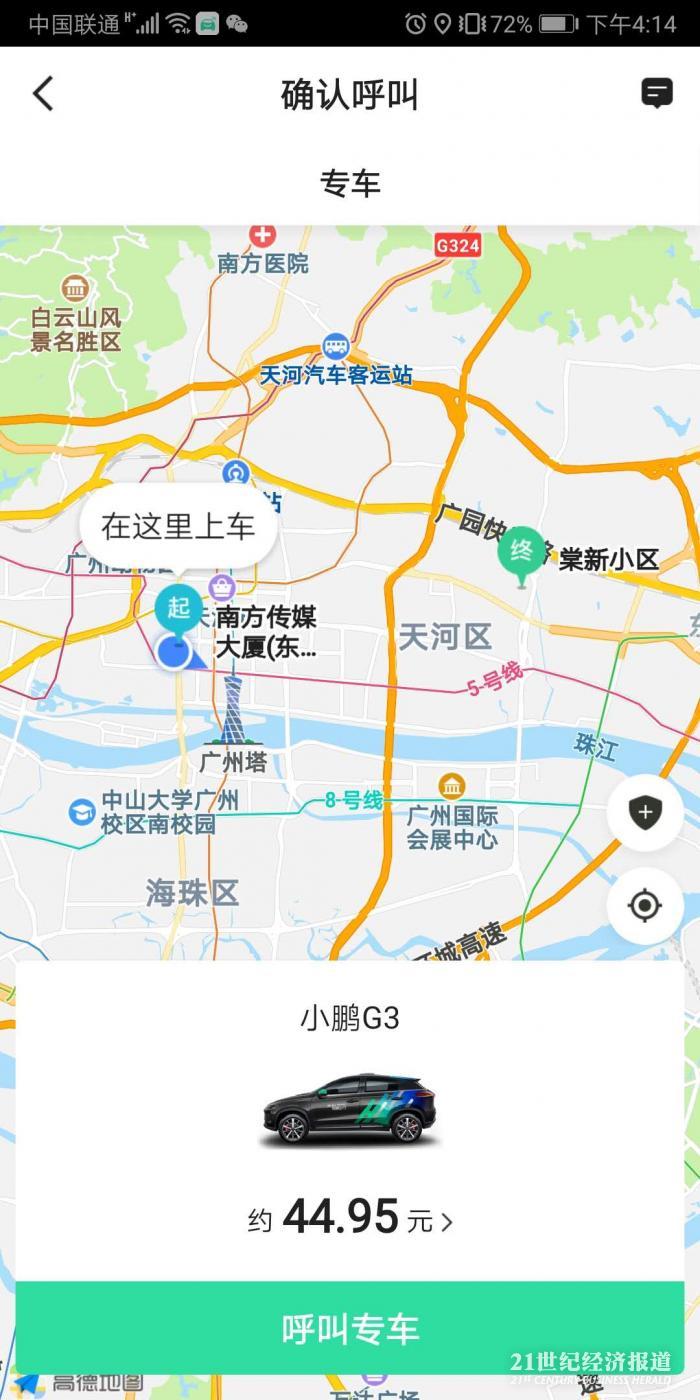Image resolution: width=700 pixels, height=1400 pixels.
Task: Go back from the 确认呼叫 screen
Action: pos(43,94)
